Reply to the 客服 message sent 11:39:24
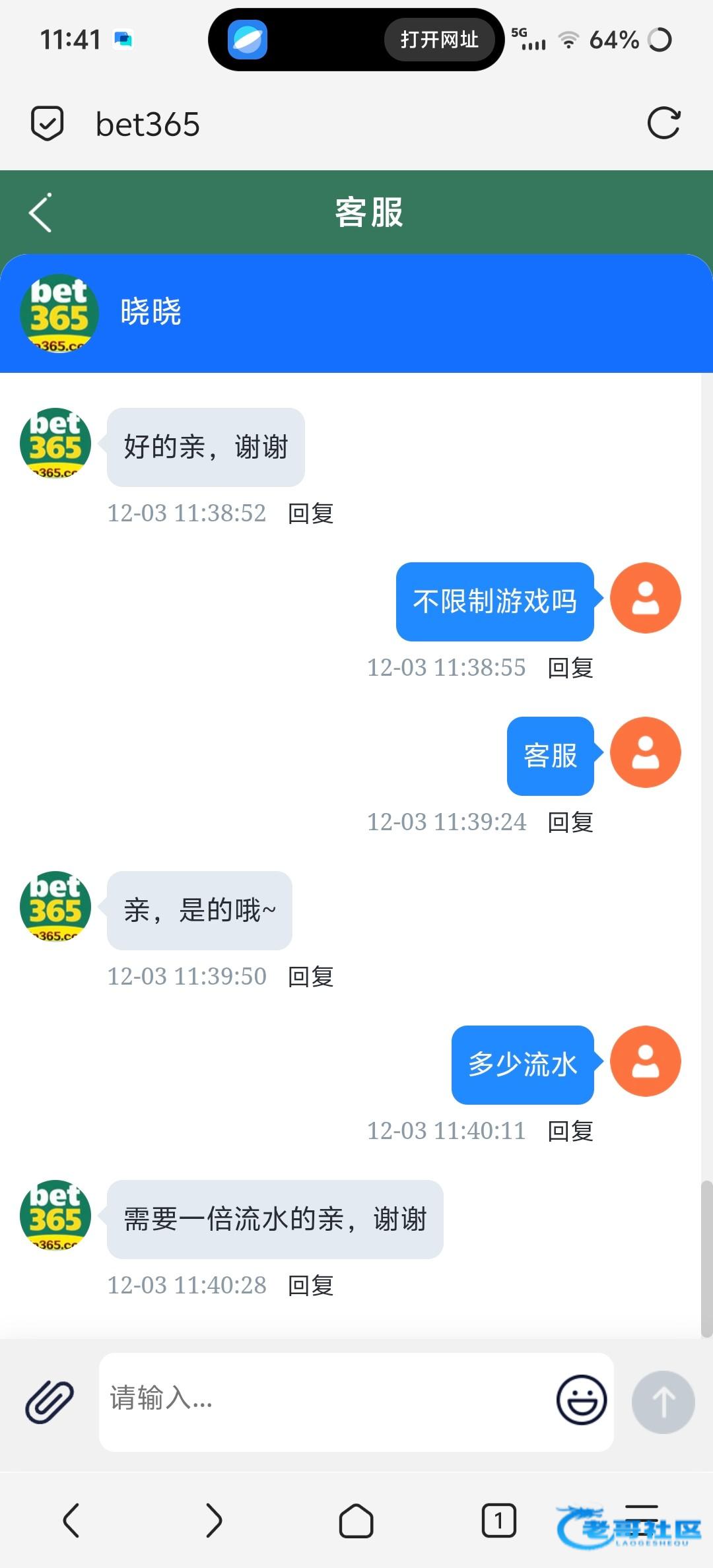Image resolution: width=713 pixels, height=1568 pixels. 570,822
